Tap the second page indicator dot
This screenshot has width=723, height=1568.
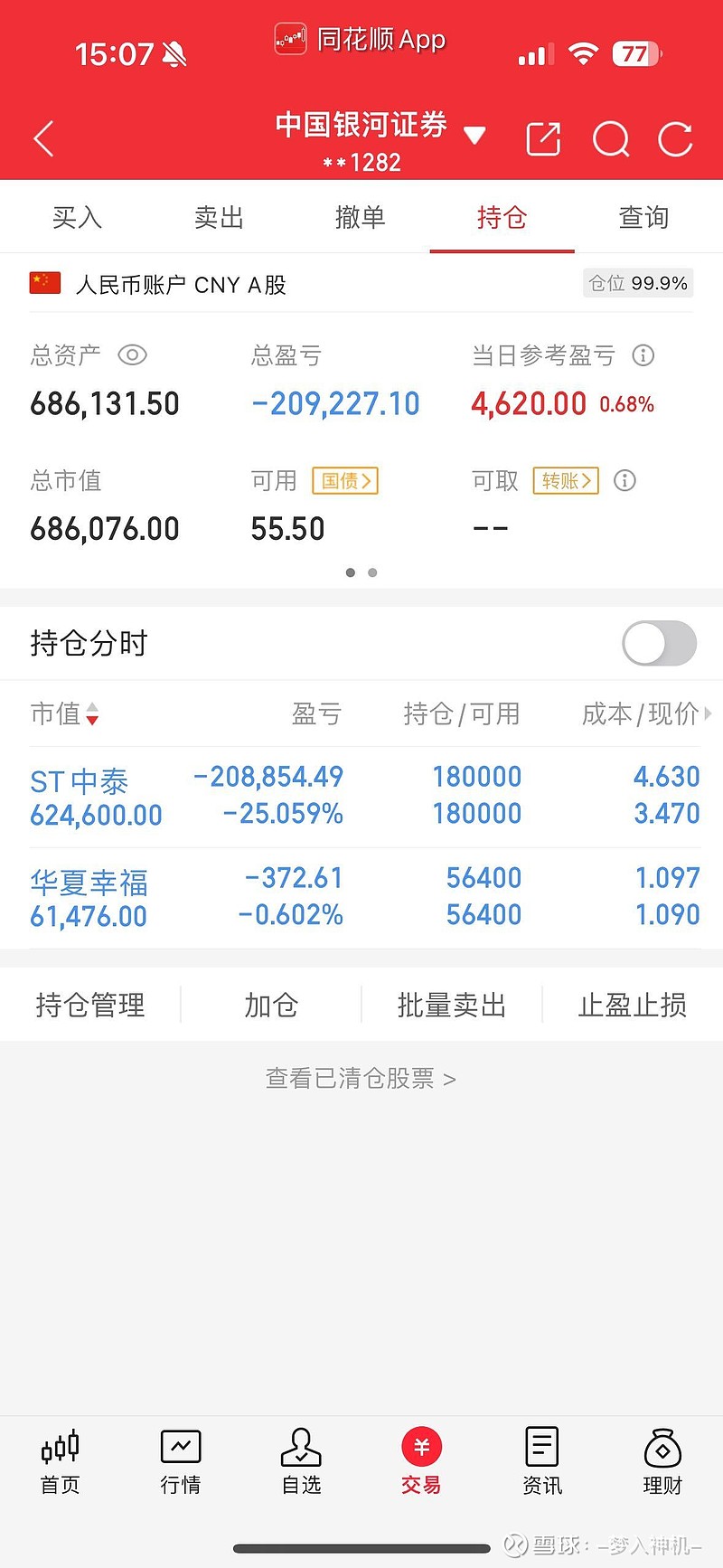372,572
